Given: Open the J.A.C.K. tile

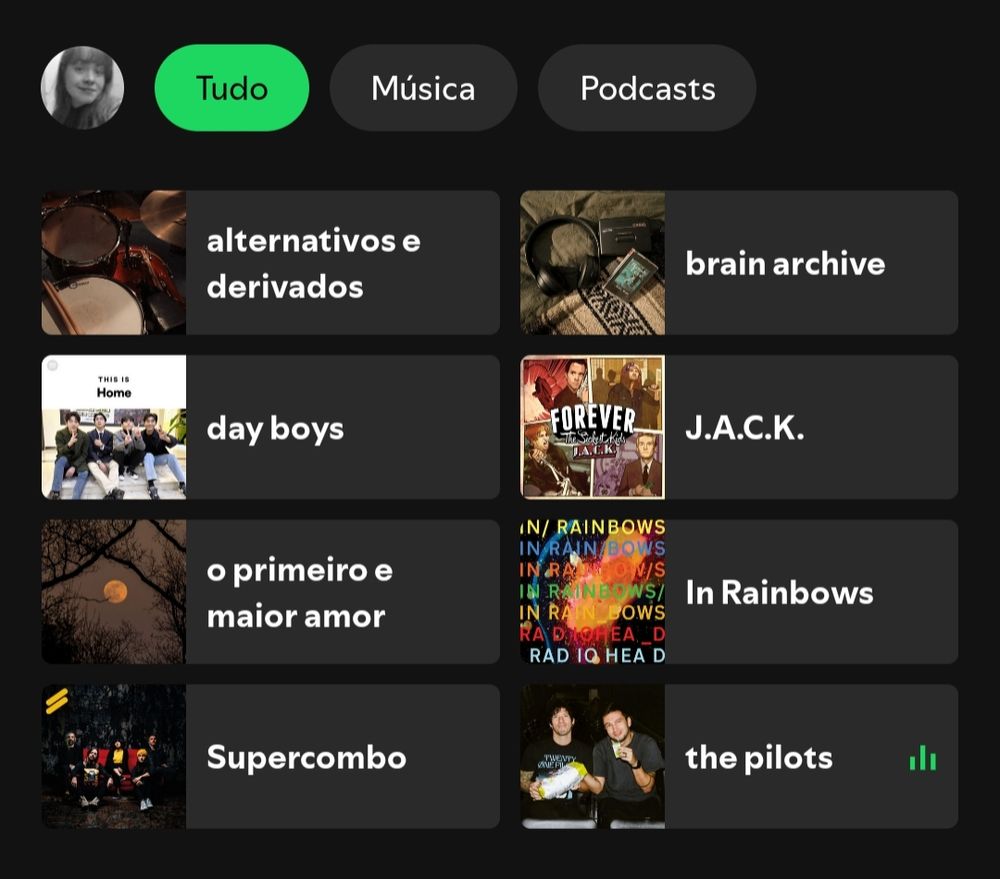Looking at the screenshot, I should pyautogui.click(x=739, y=427).
